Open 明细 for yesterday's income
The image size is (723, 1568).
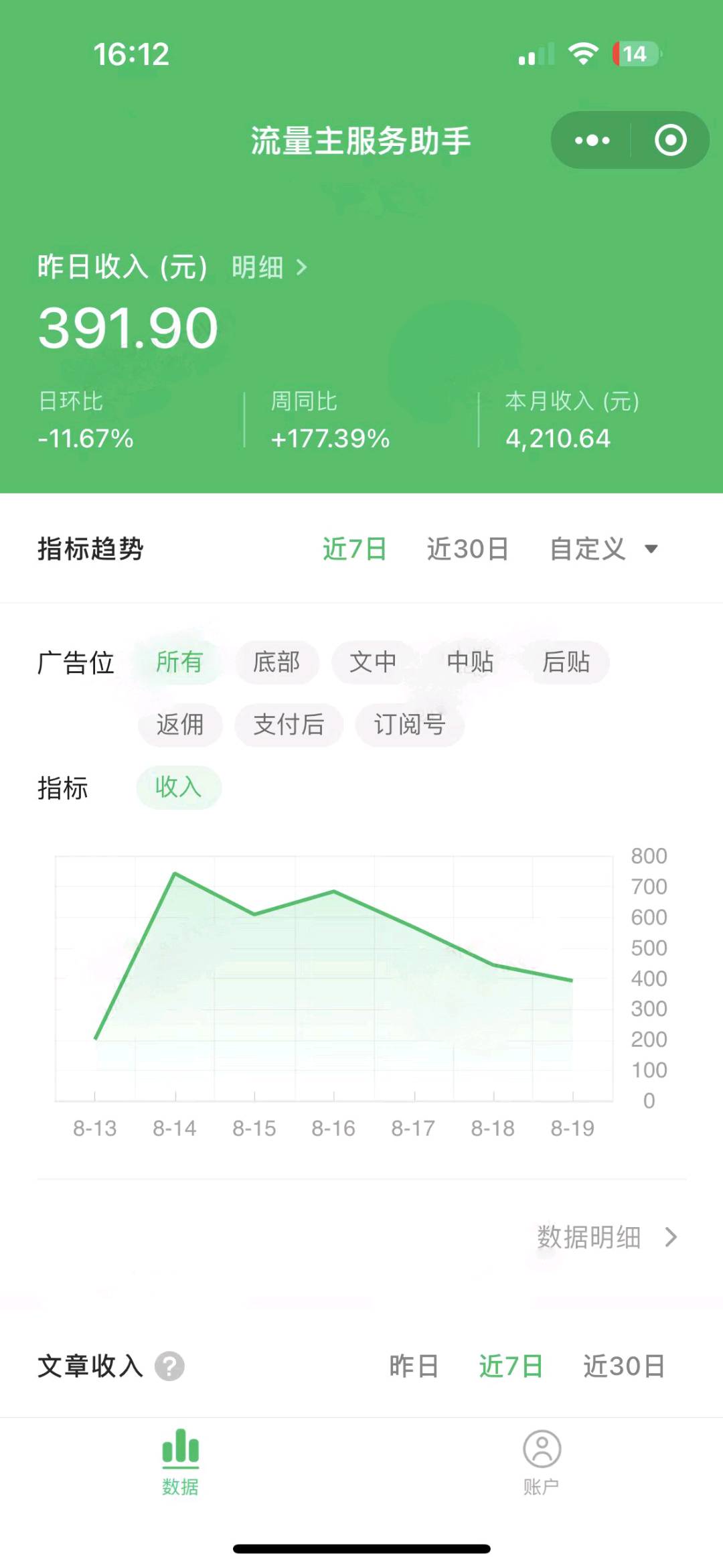269,267
